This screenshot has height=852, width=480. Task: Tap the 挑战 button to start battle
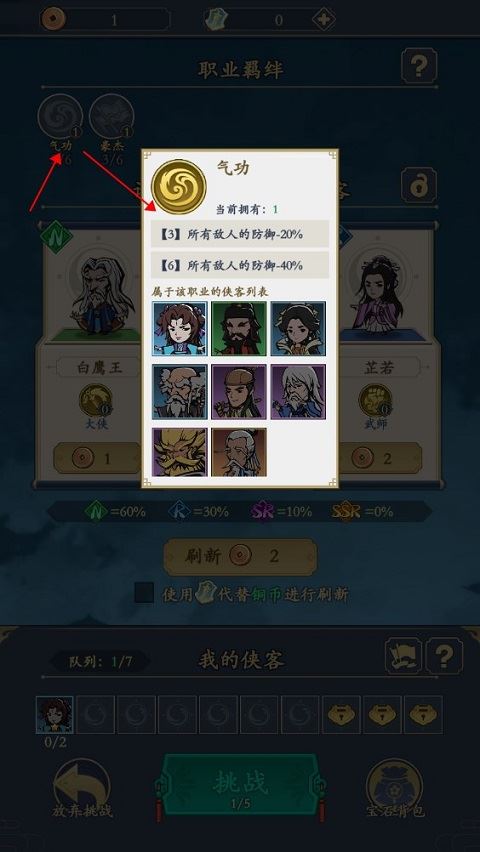pos(240,784)
